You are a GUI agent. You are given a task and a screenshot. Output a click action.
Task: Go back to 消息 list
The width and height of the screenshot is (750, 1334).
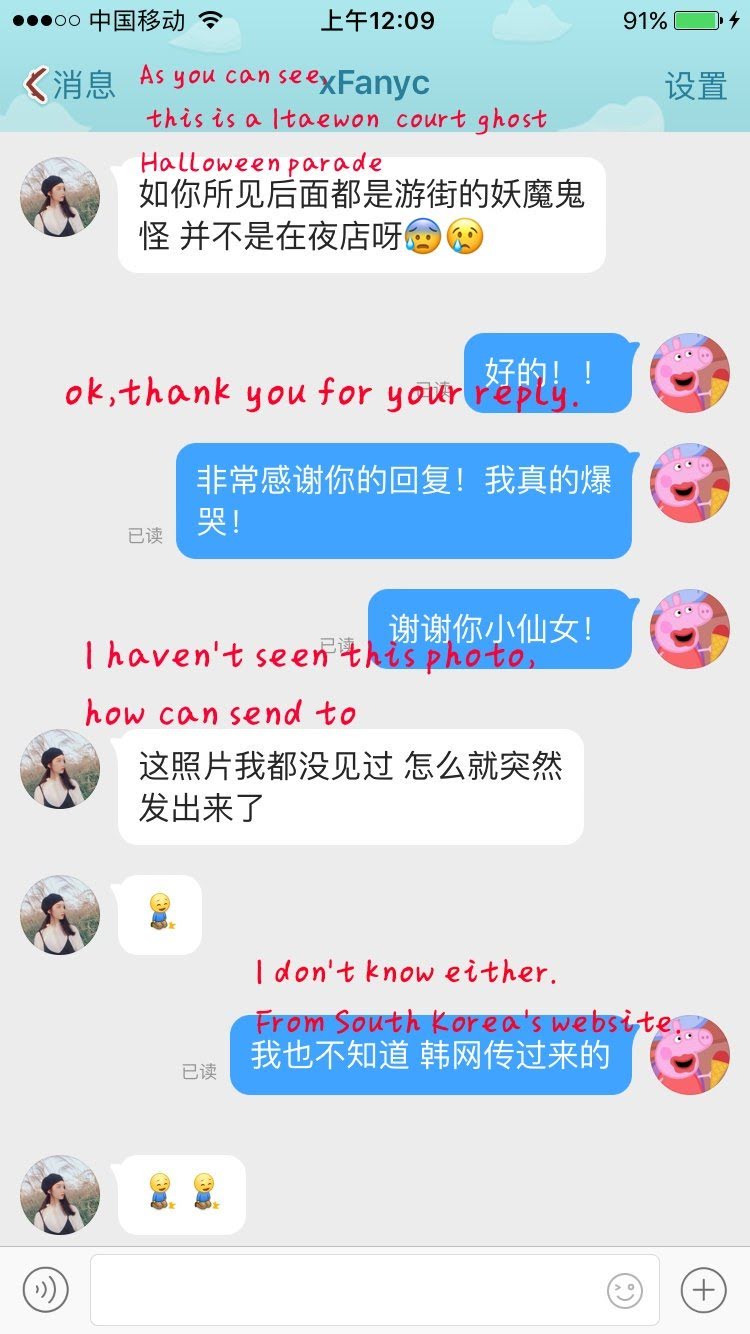tap(68, 86)
